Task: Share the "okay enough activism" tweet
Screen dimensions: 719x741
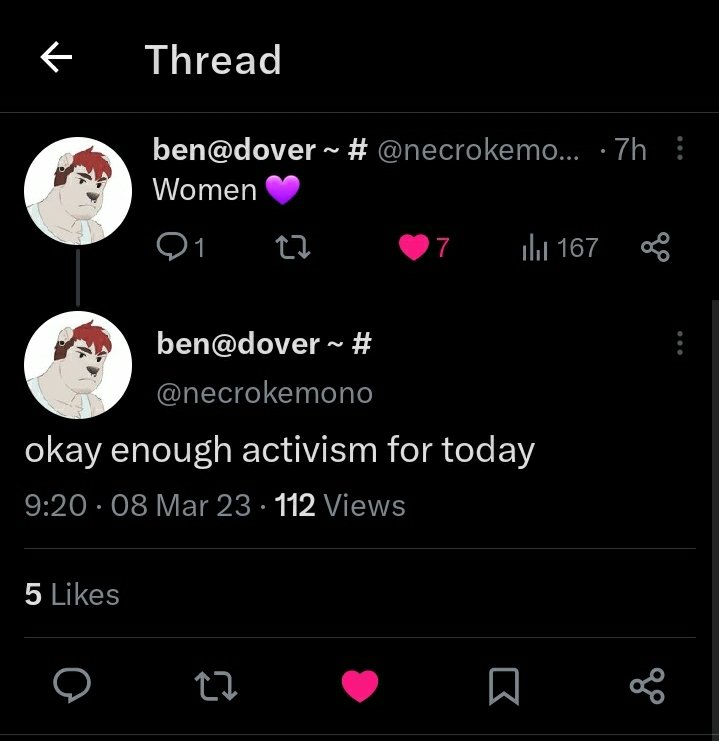Action: (647, 686)
